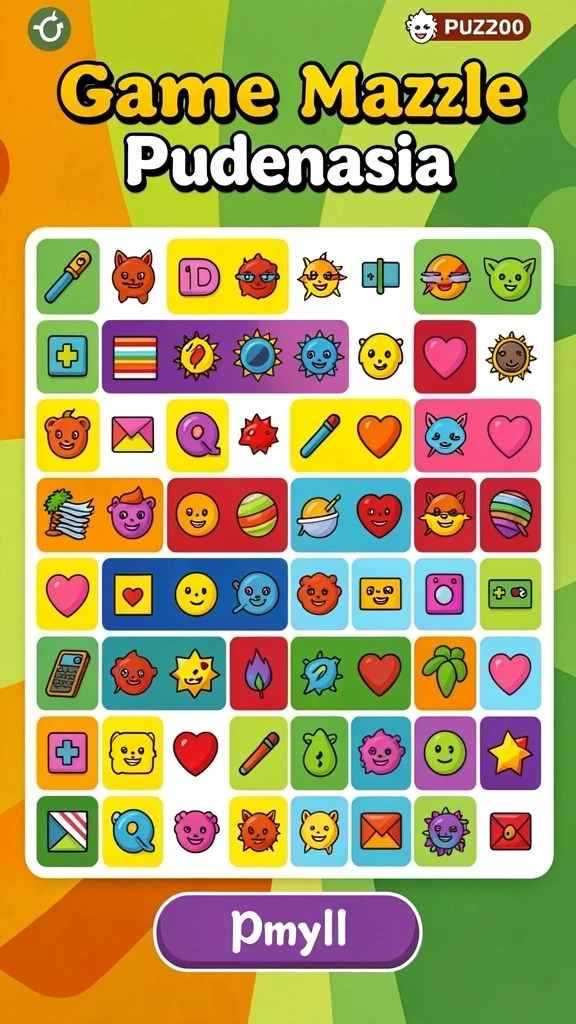This screenshot has width=576, height=1024.
Task: Pick the green goblin face tile
Action: 509,277
